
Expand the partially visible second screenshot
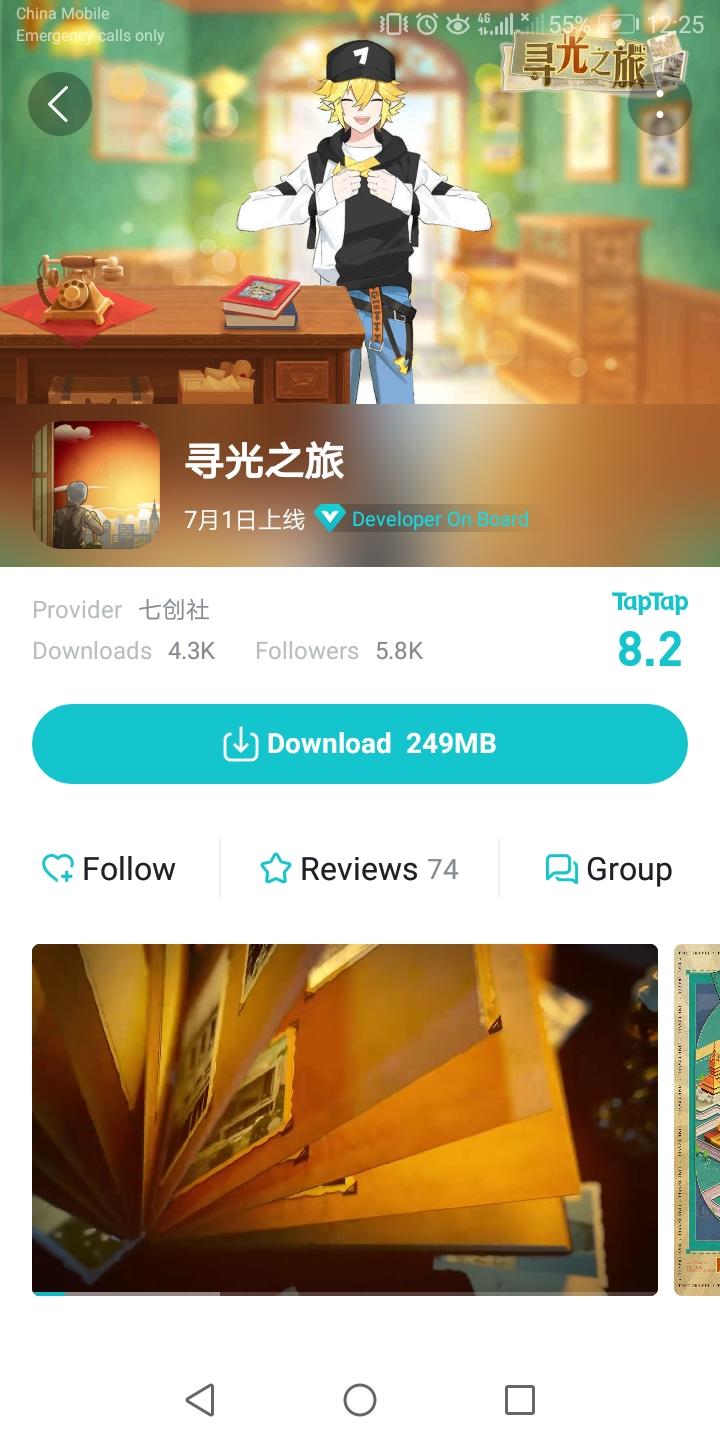(697, 1118)
